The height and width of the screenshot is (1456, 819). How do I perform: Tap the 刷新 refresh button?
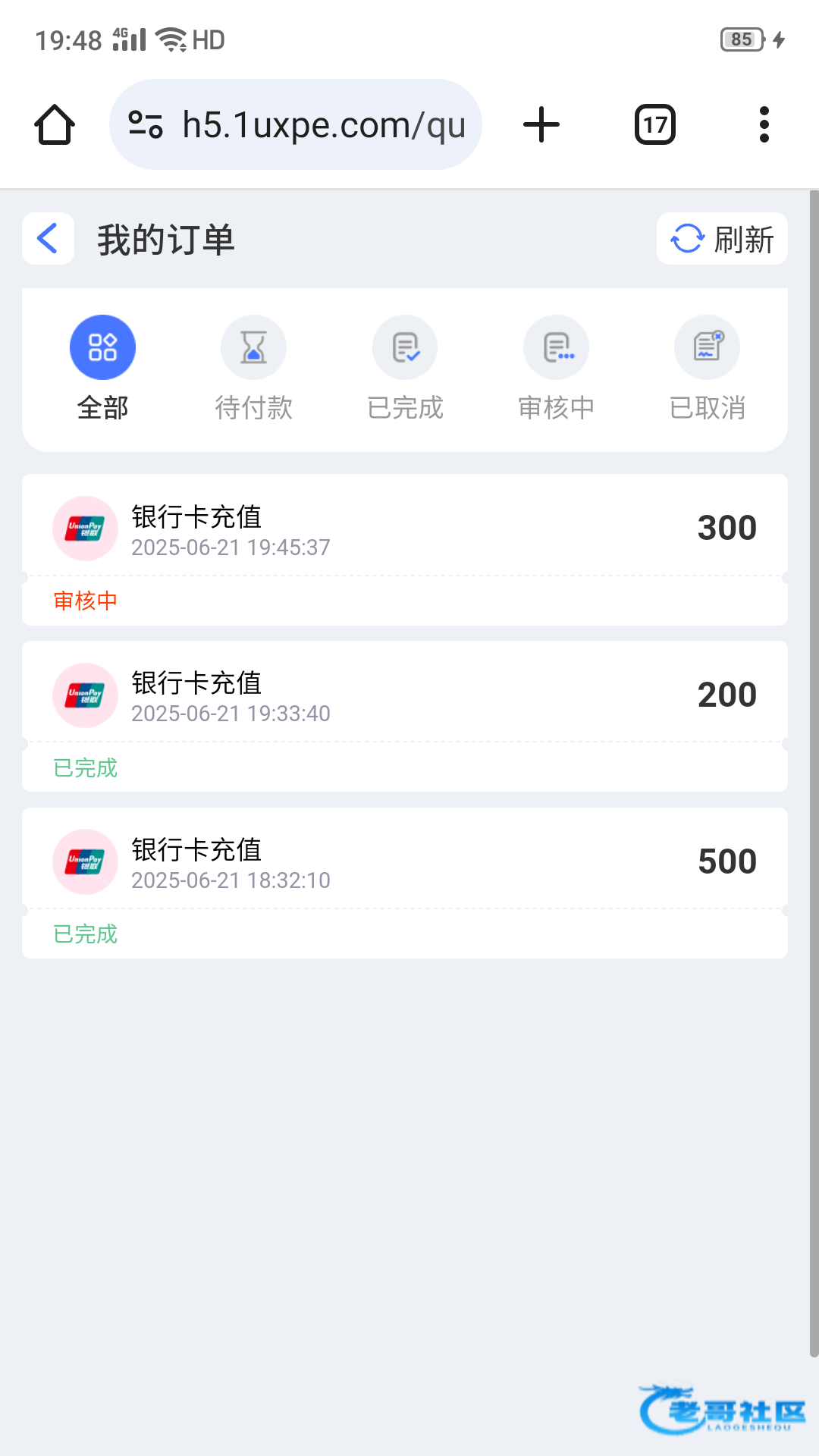pyautogui.click(x=721, y=239)
